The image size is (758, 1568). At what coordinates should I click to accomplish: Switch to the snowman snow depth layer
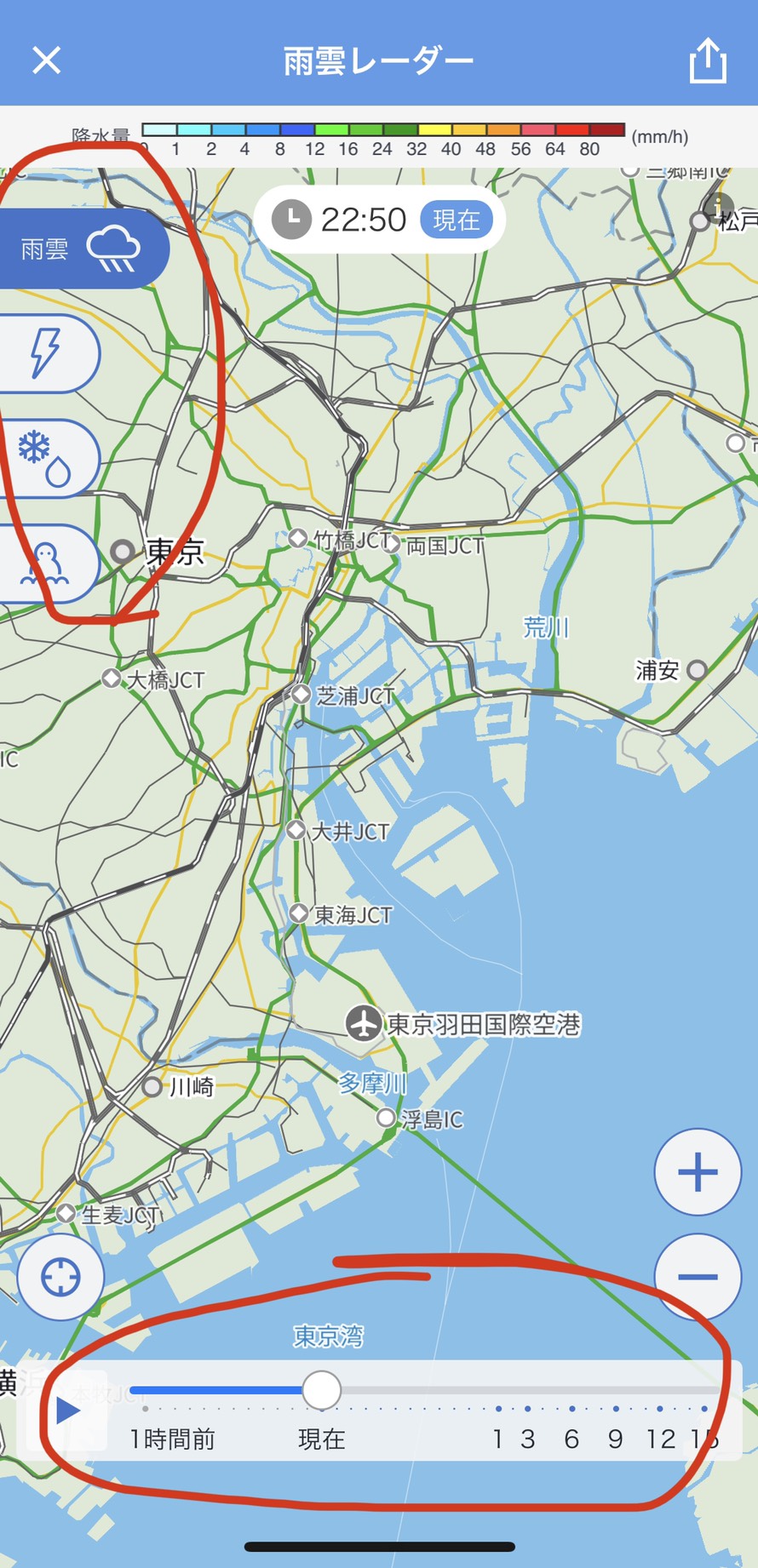click(49, 564)
